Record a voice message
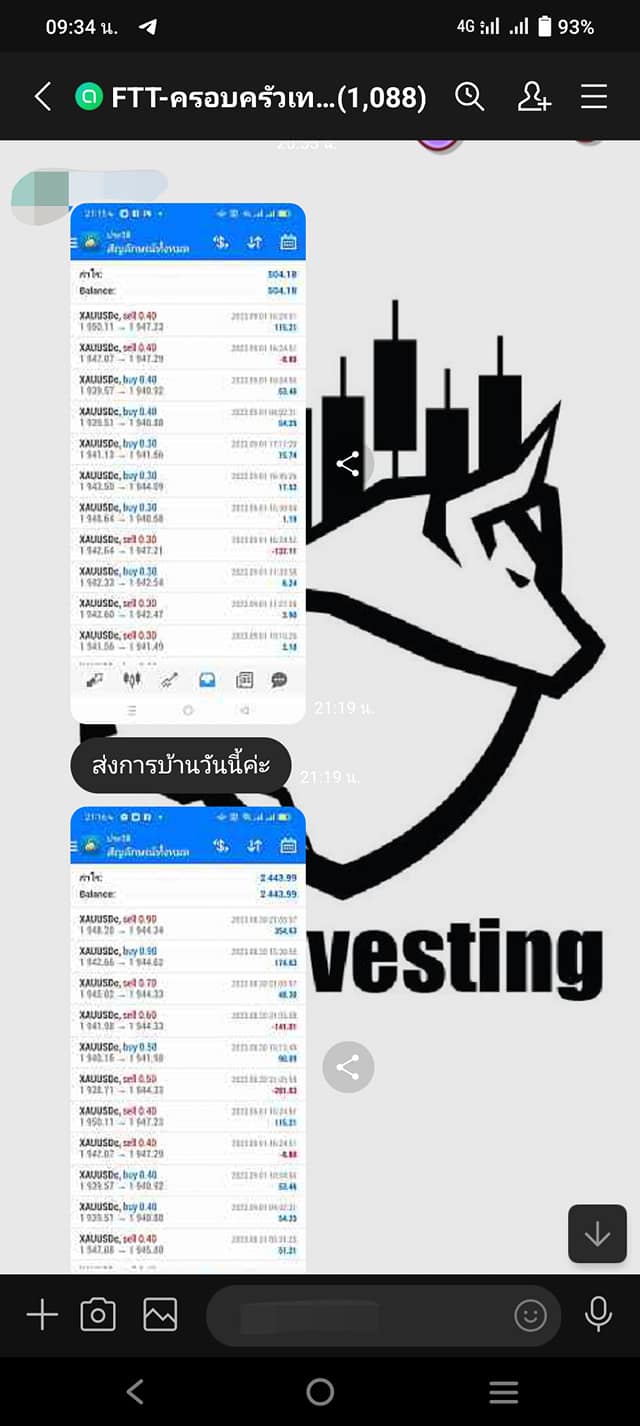640x1426 pixels. tap(598, 1314)
